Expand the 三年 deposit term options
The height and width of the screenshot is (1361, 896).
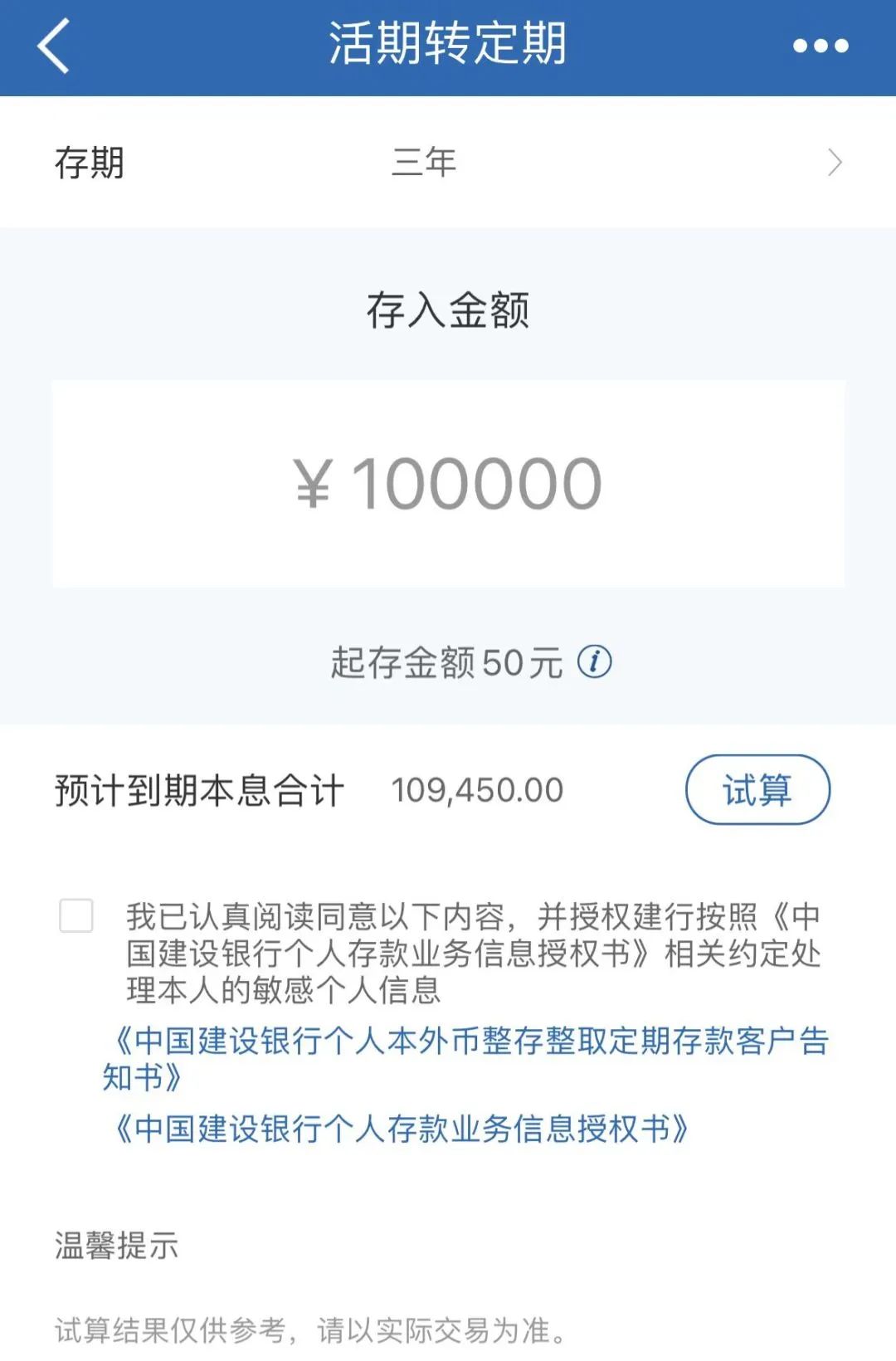[448, 163]
